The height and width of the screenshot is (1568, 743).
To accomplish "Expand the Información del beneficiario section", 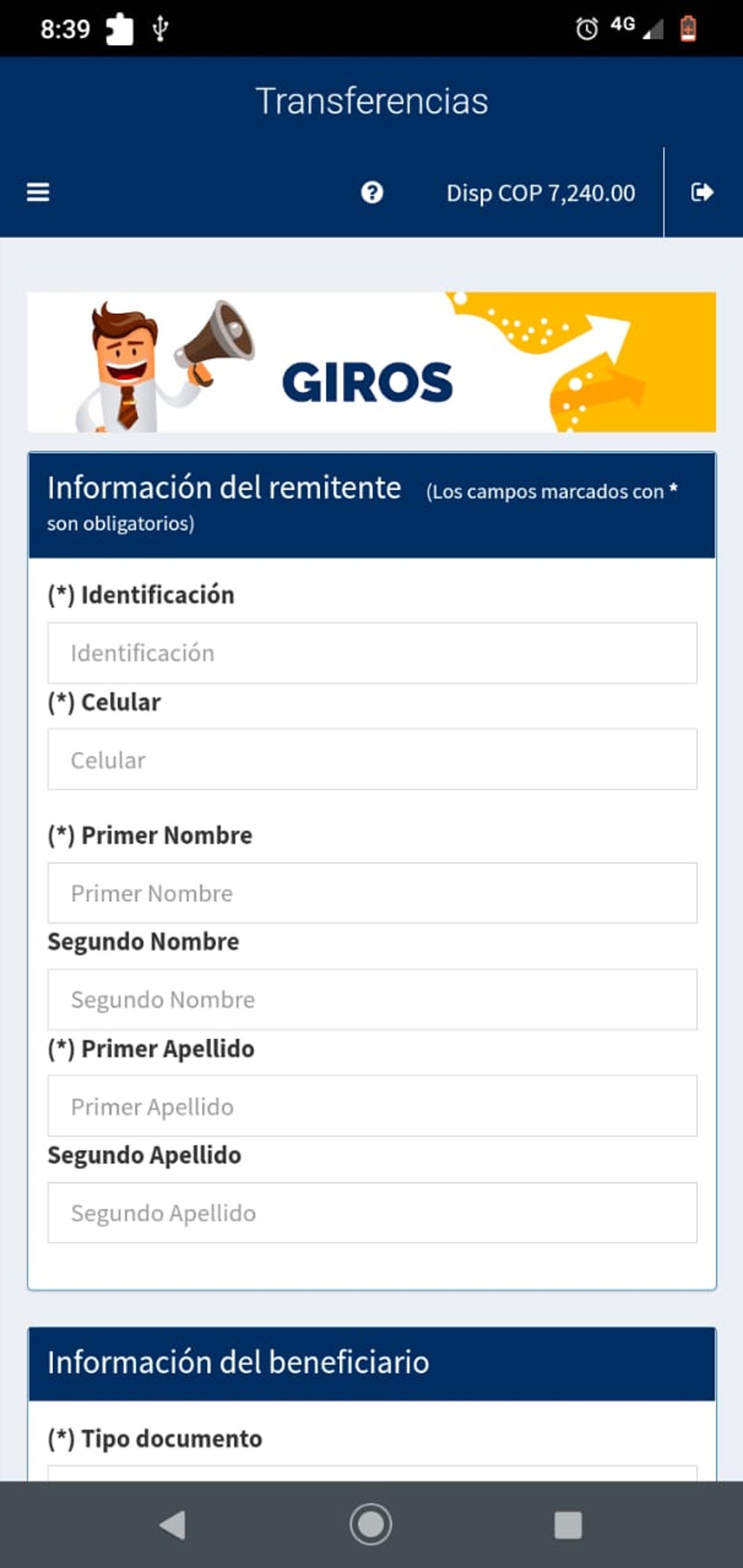I will coord(237,1361).
